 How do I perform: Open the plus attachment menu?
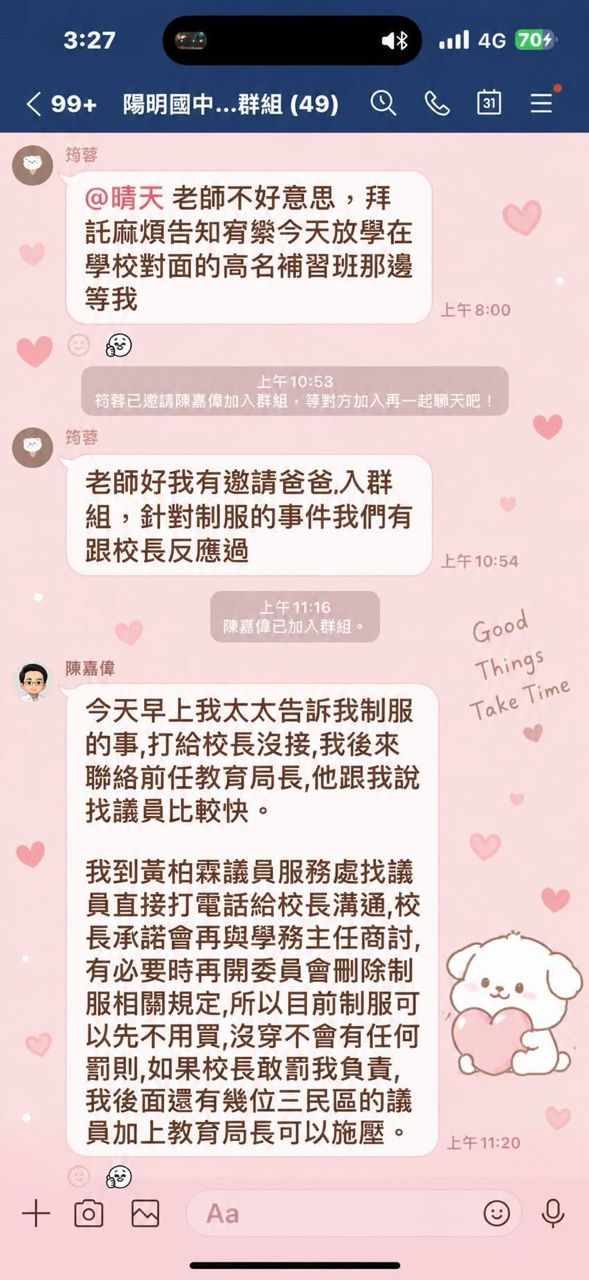(x=36, y=1214)
